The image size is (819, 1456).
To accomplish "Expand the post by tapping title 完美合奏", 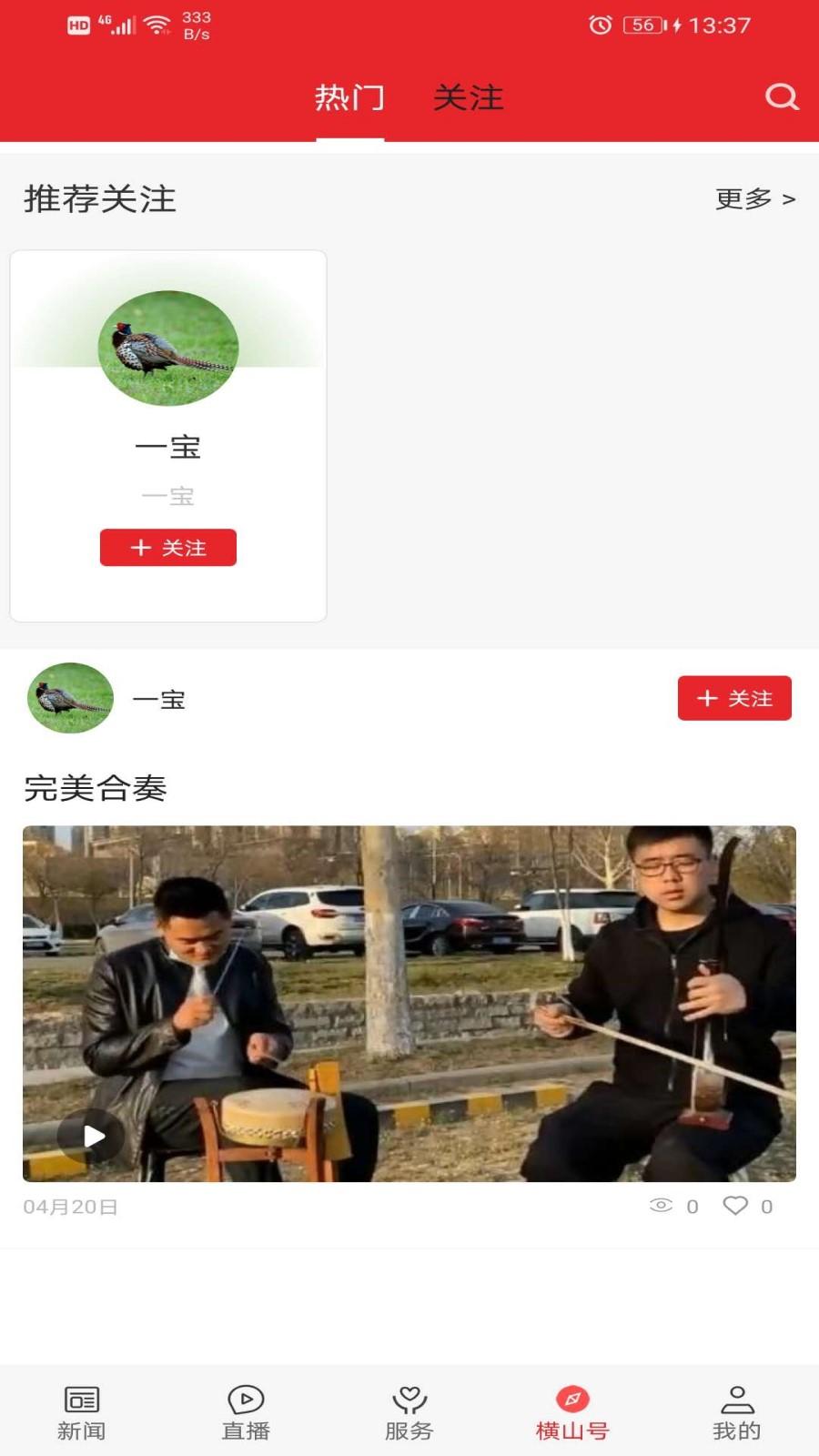I will tap(97, 789).
